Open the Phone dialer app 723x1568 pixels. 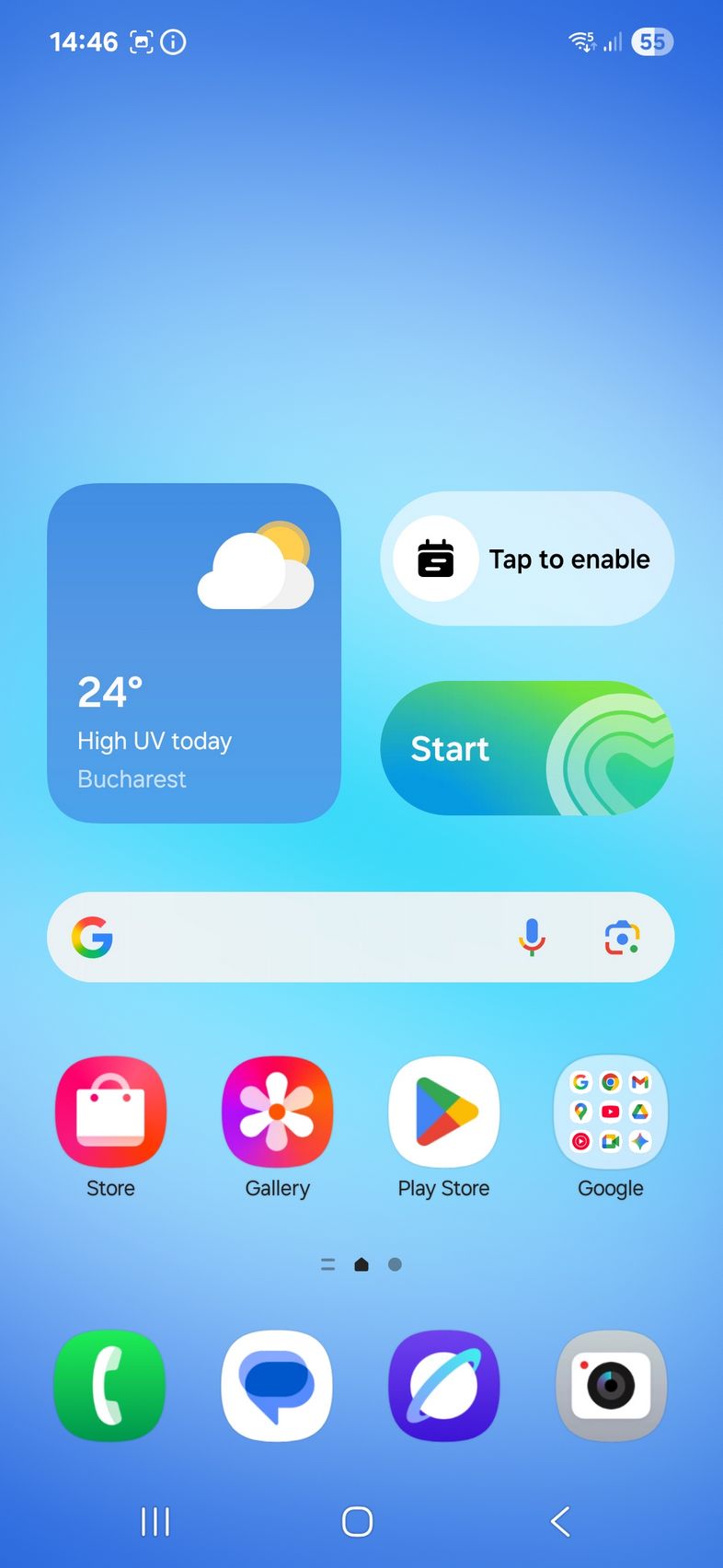click(110, 1386)
